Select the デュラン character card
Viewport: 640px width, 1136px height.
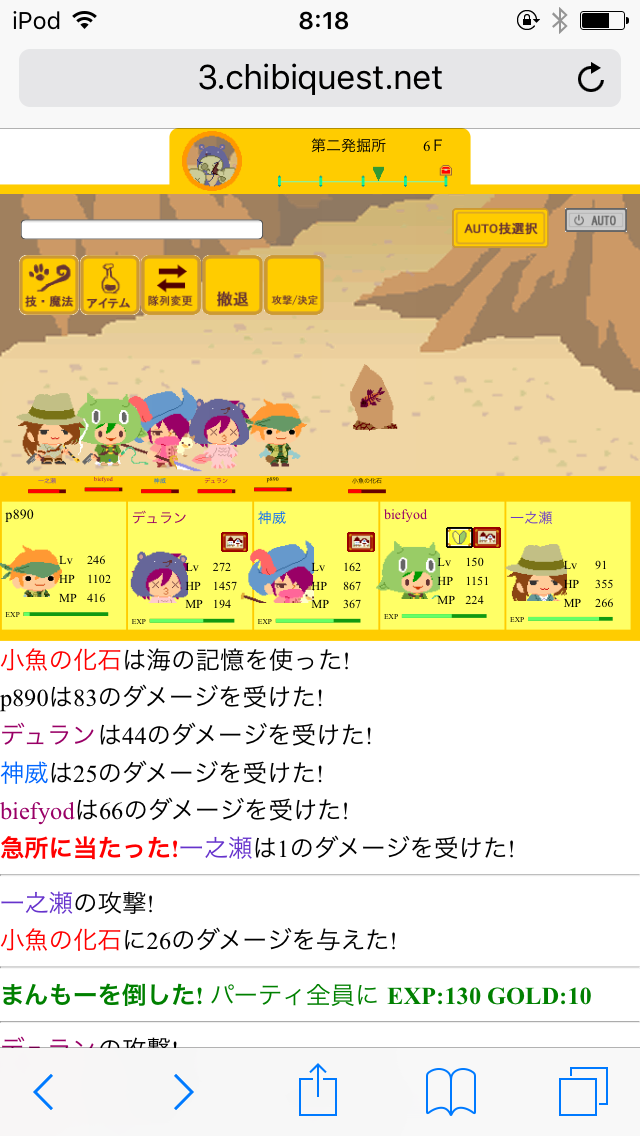(x=190, y=565)
